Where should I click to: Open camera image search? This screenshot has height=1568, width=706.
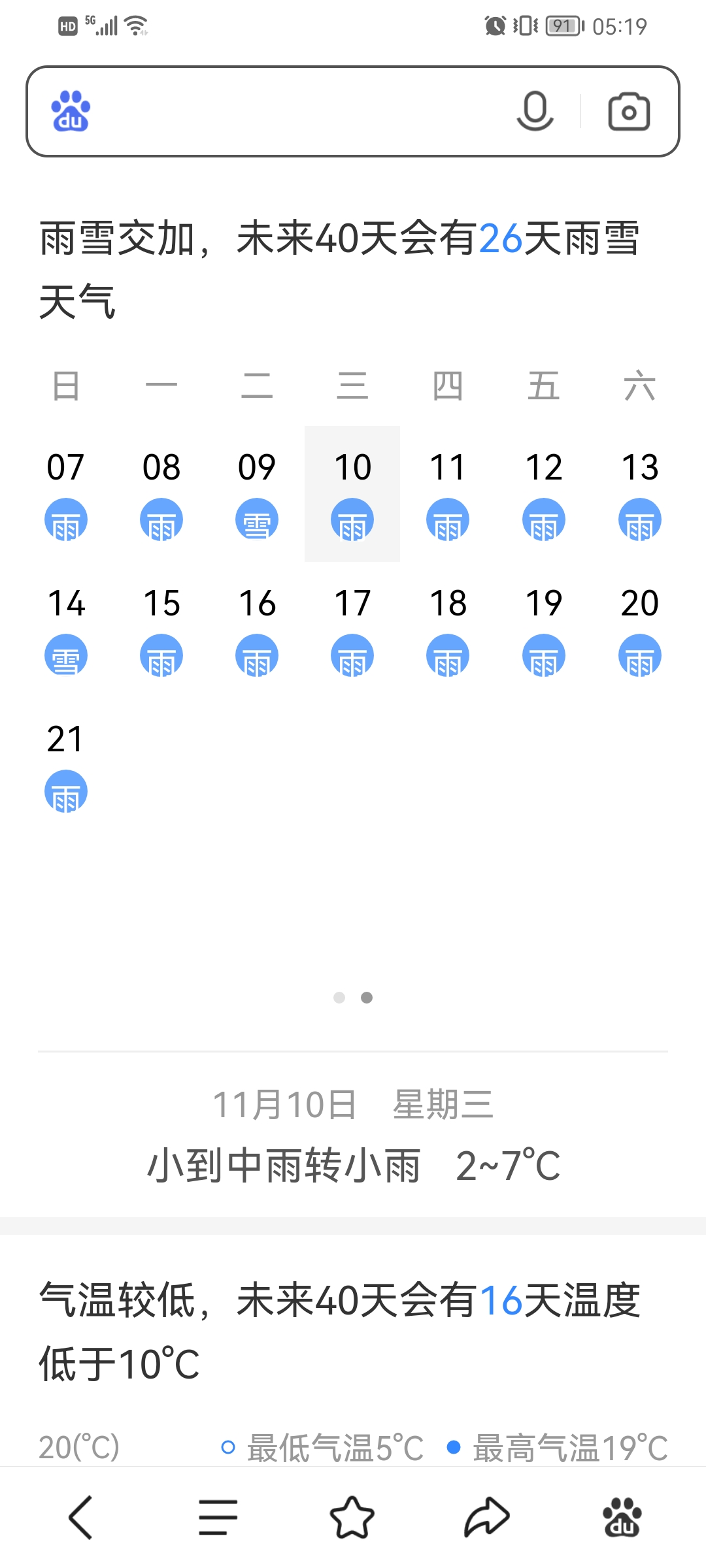[x=629, y=112]
